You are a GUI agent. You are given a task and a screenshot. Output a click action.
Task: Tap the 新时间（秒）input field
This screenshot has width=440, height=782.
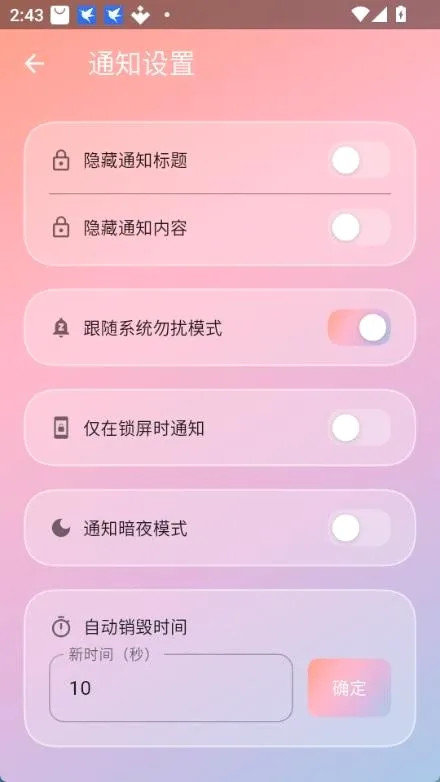[171, 688]
